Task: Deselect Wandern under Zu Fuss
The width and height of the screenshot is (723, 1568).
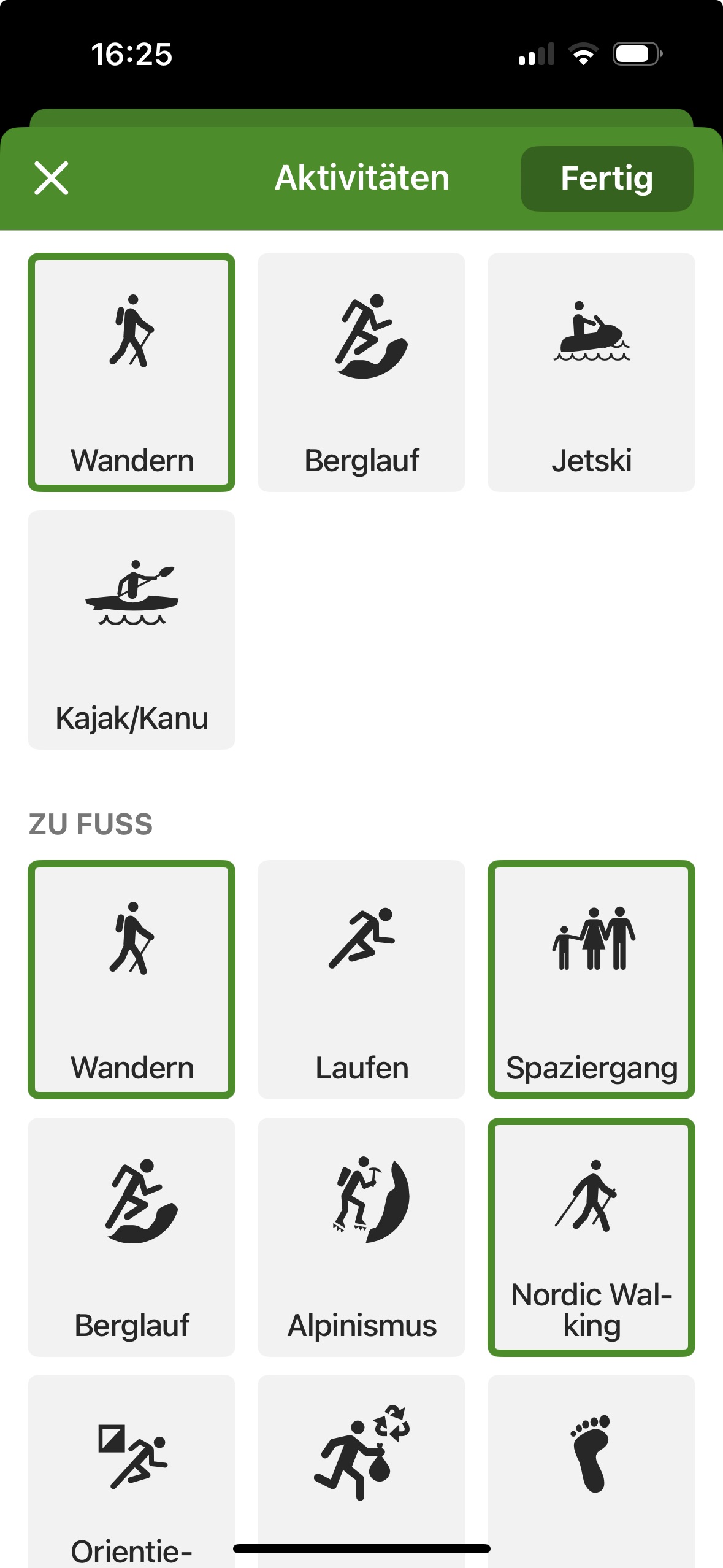Action: [131, 979]
